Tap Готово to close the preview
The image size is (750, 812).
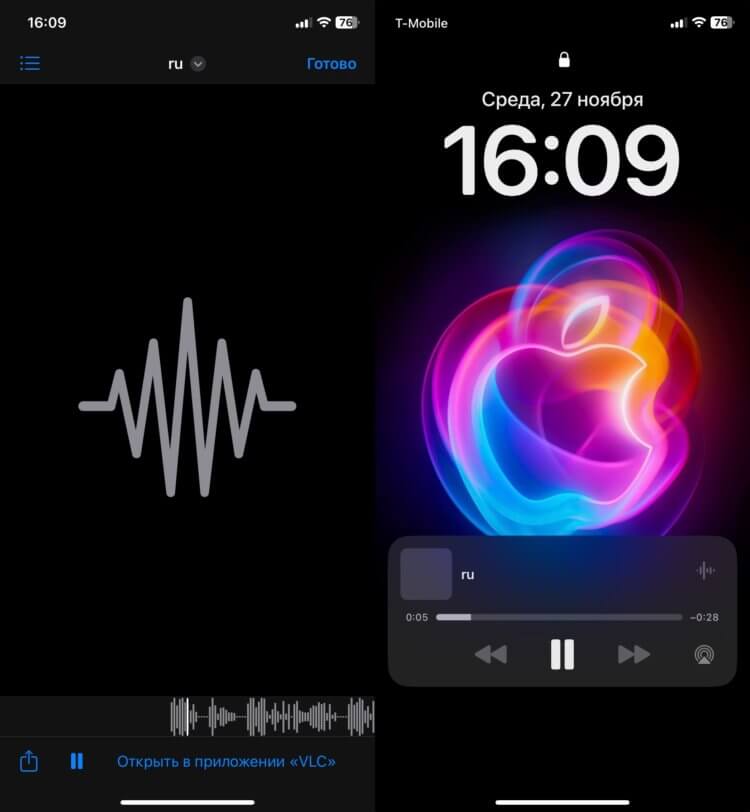pyautogui.click(x=331, y=64)
